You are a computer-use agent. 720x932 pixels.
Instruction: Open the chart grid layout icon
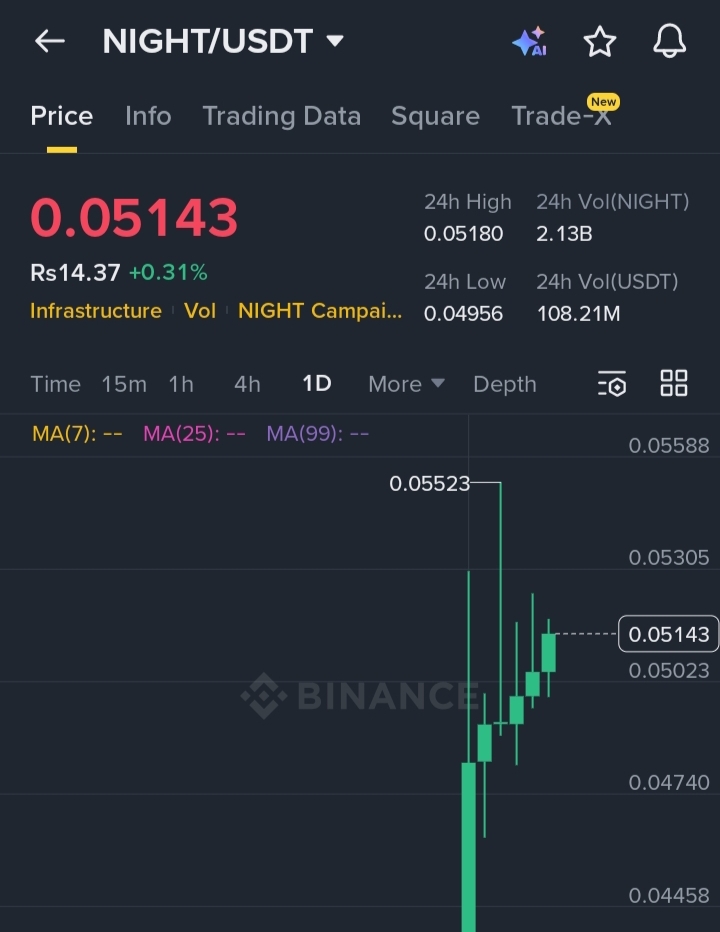pos(674,383)
